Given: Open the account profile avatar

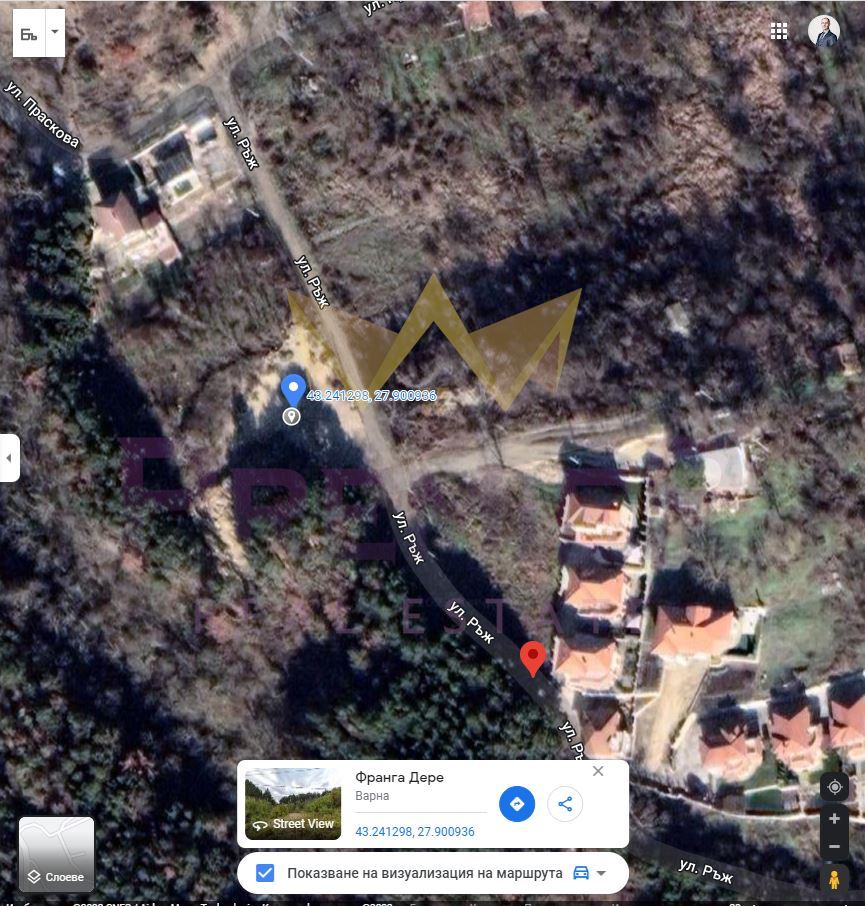Looking at the screenshot, I should [824, 31].
